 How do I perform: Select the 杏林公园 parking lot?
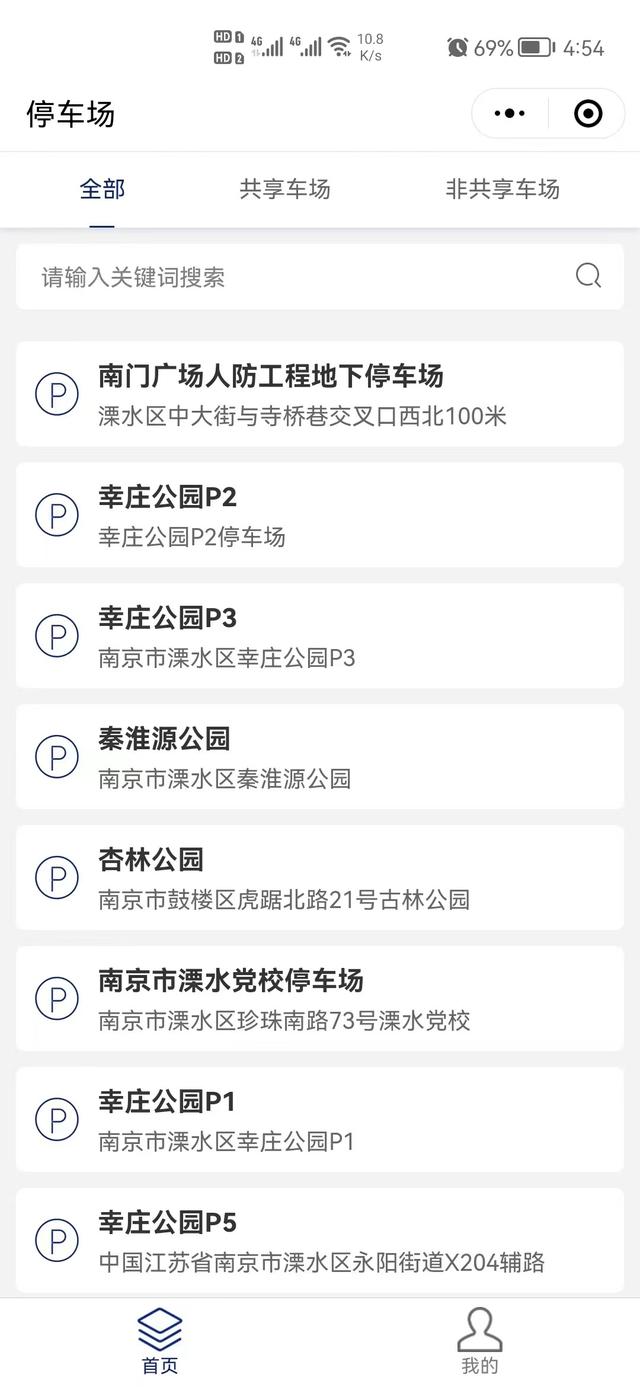(x=320, y=878)
